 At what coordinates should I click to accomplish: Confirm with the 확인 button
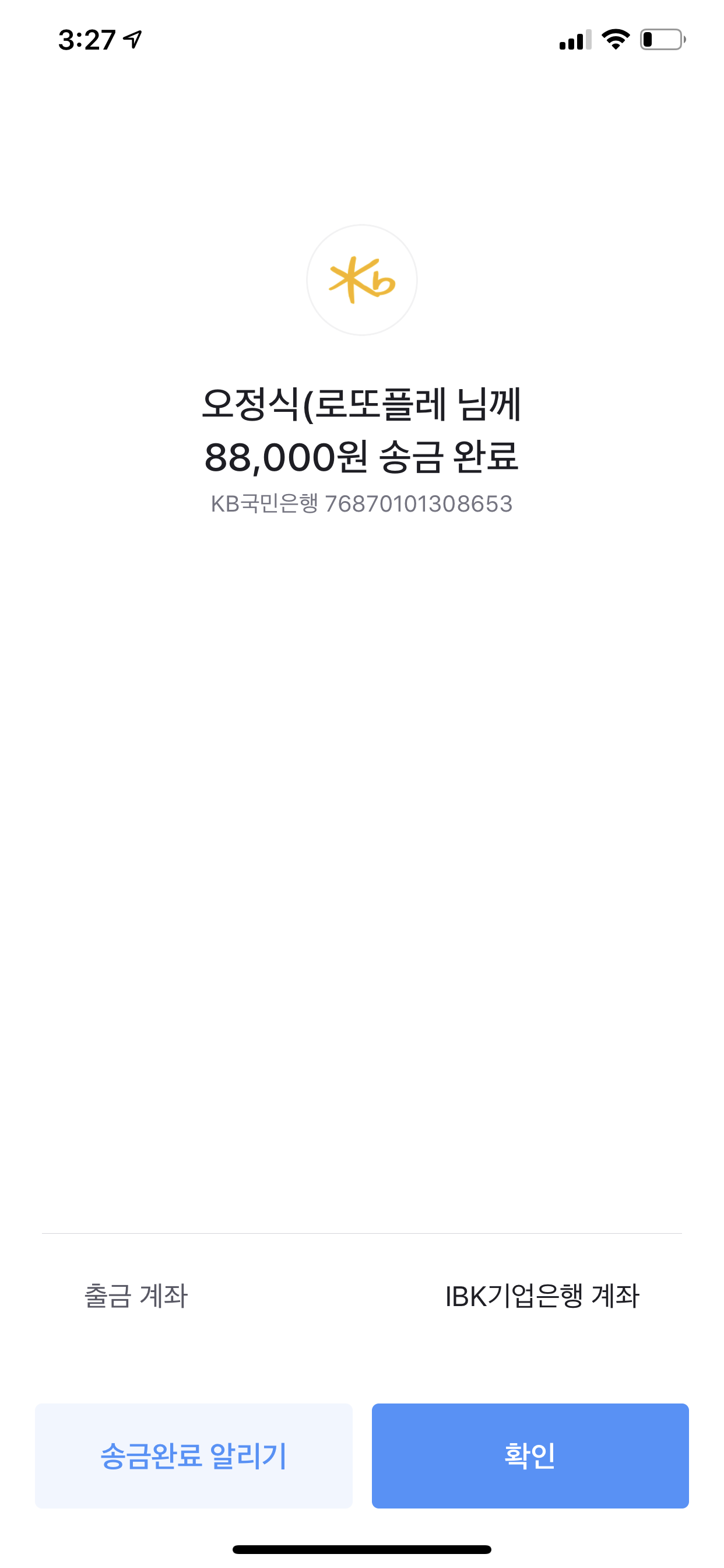(530, 1455)
